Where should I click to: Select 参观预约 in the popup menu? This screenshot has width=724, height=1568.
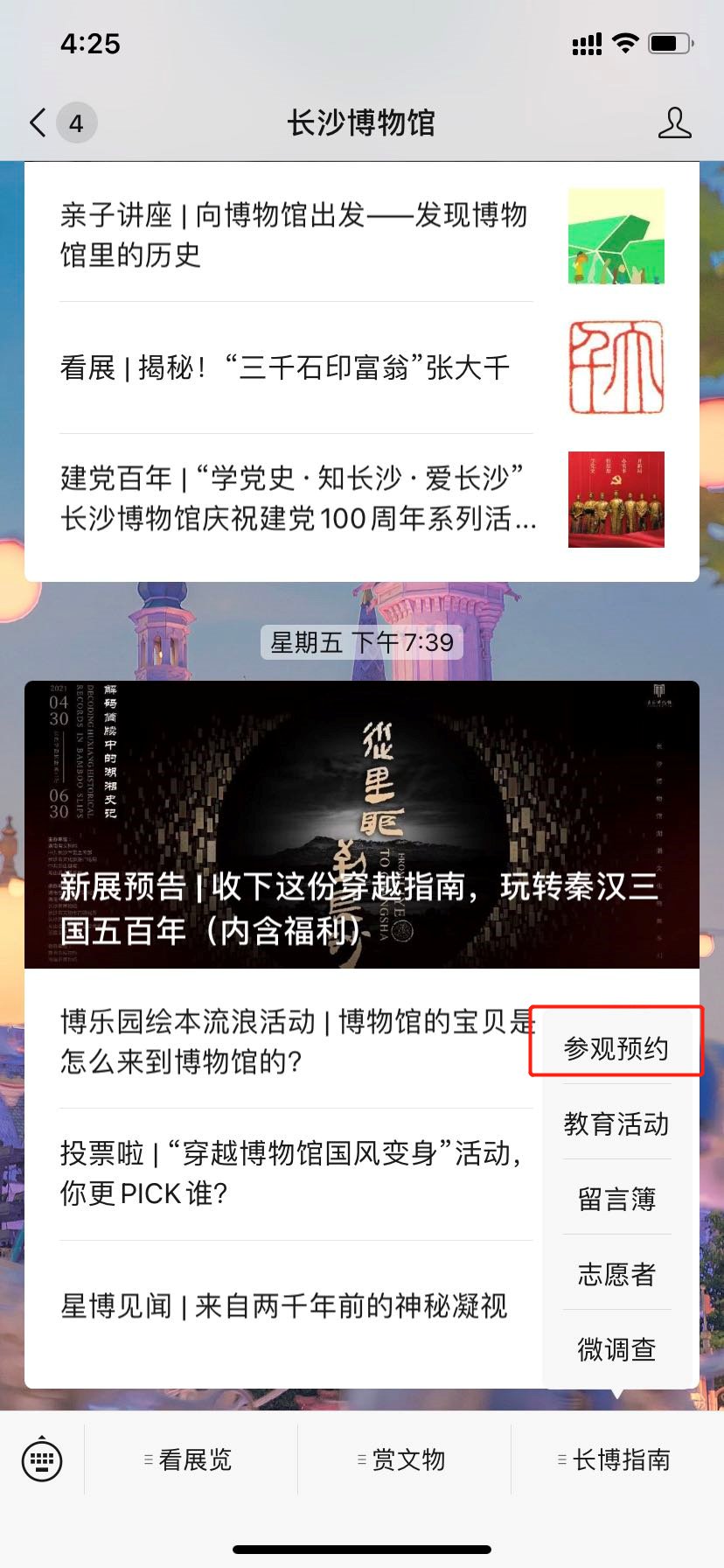click(x=616, y=1047)
